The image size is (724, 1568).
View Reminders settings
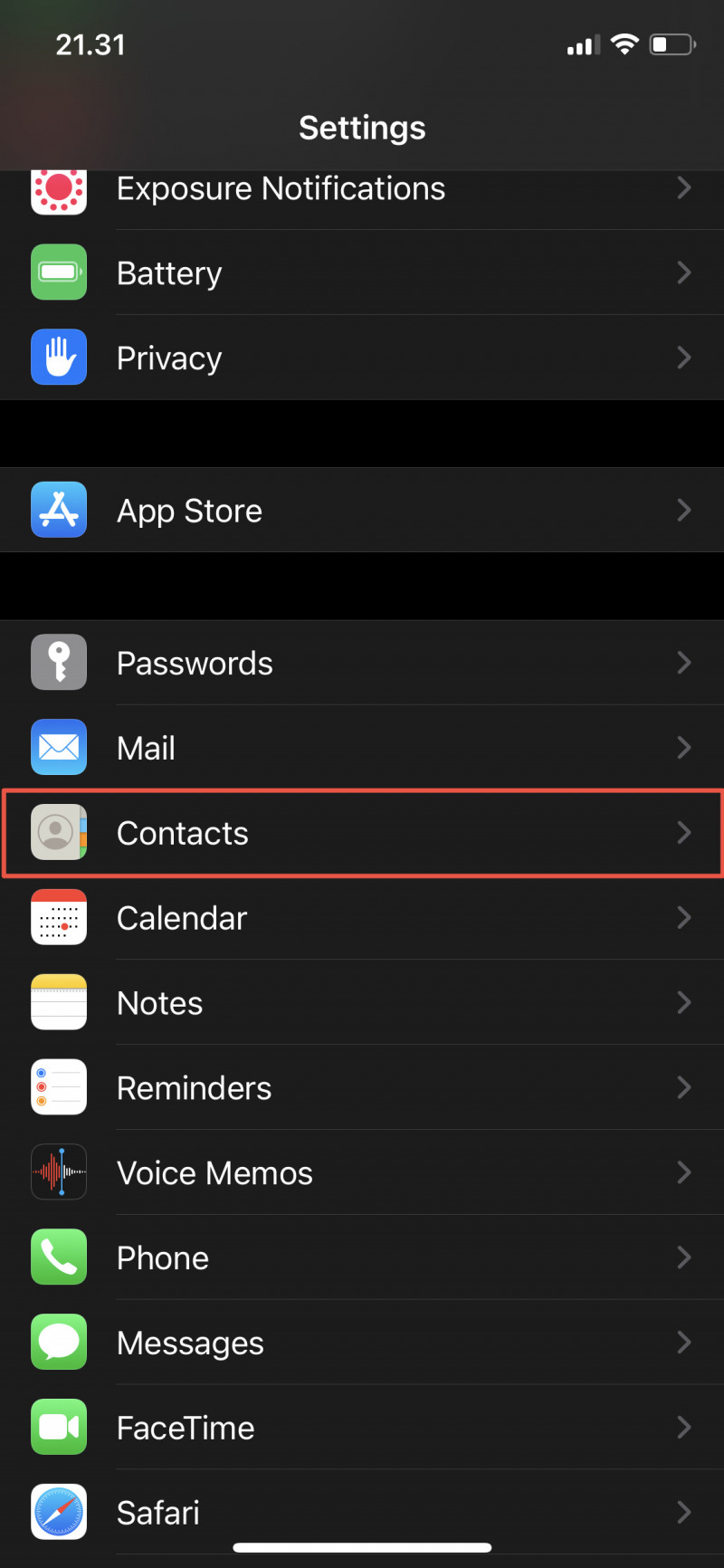362,1087
